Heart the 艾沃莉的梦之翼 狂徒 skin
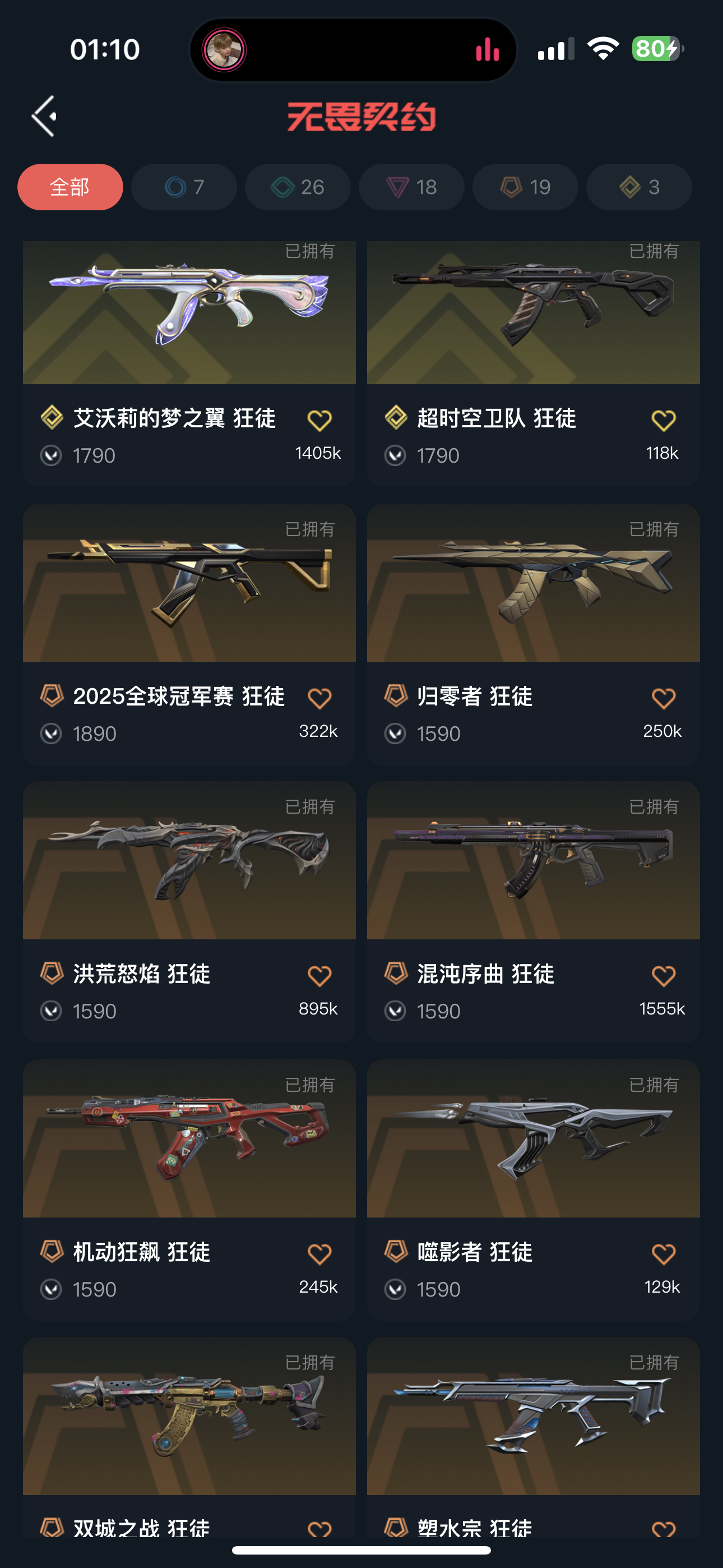723x1568 pixels. (x=319, y=420)
